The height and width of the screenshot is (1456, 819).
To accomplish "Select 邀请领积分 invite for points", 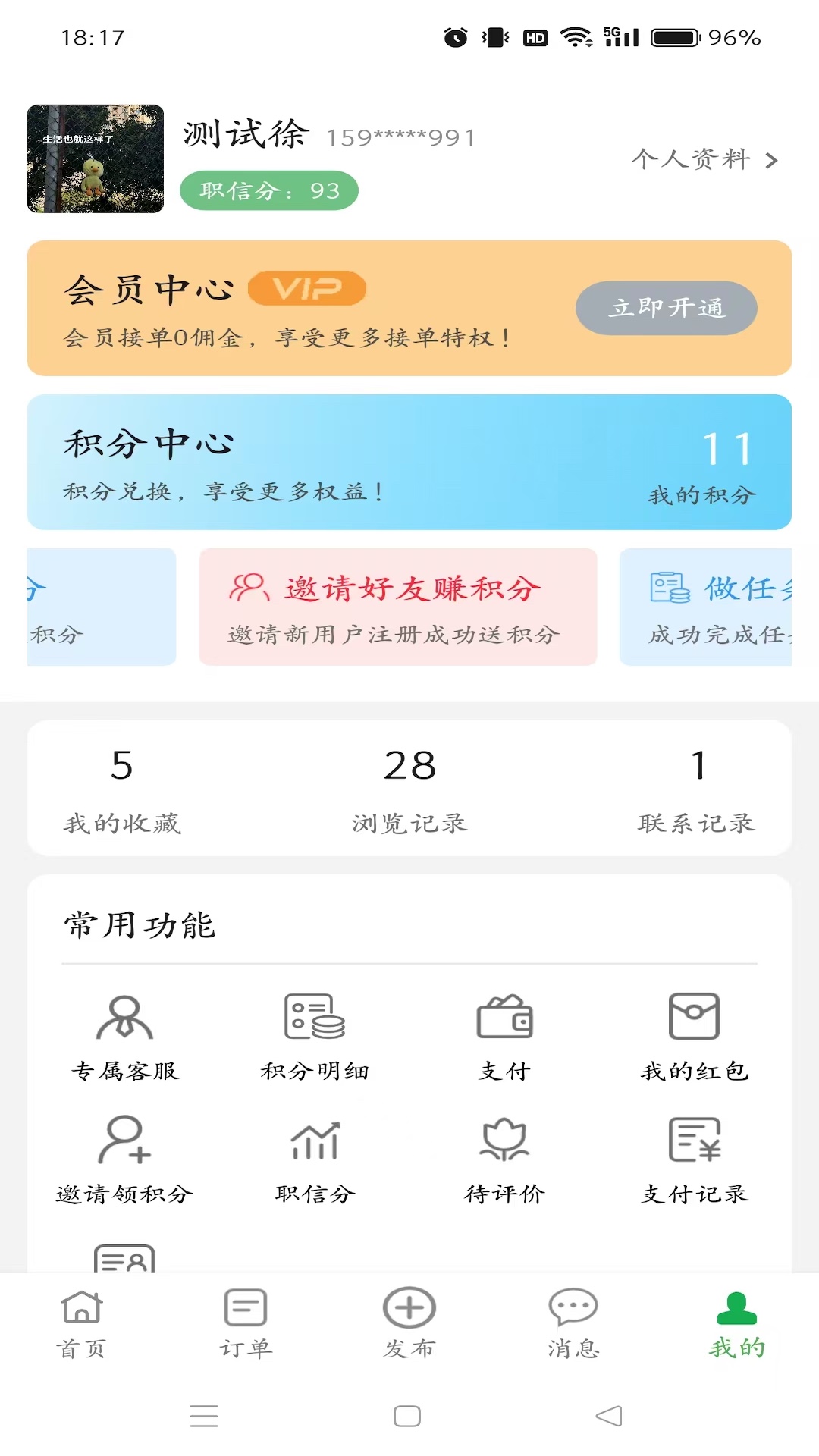I will coord(125,1159).
